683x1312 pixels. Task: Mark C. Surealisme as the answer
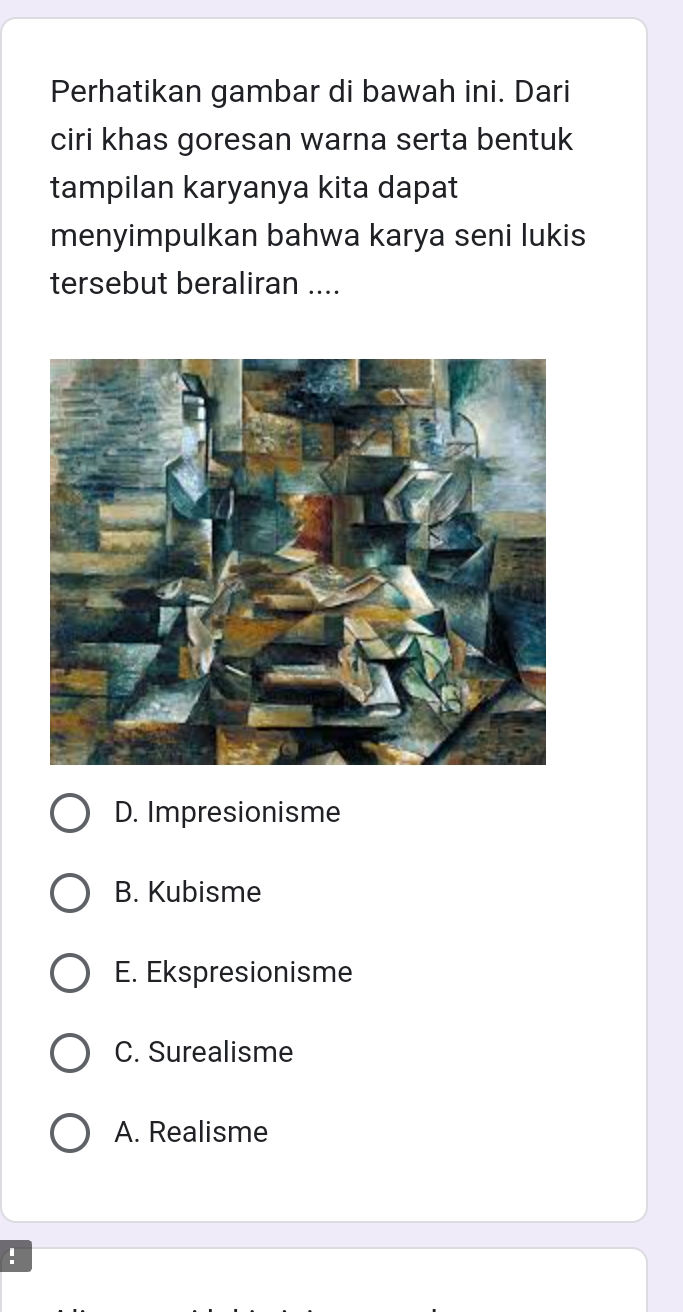[x=69, y=1053]
